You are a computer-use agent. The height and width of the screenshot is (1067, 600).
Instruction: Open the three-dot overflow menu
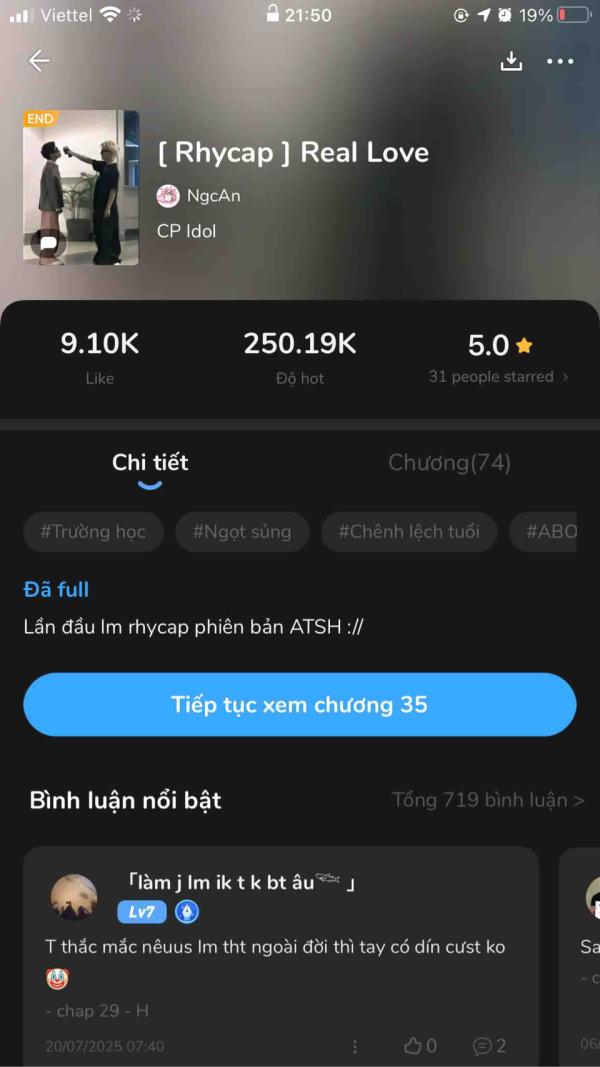(560, 61)
